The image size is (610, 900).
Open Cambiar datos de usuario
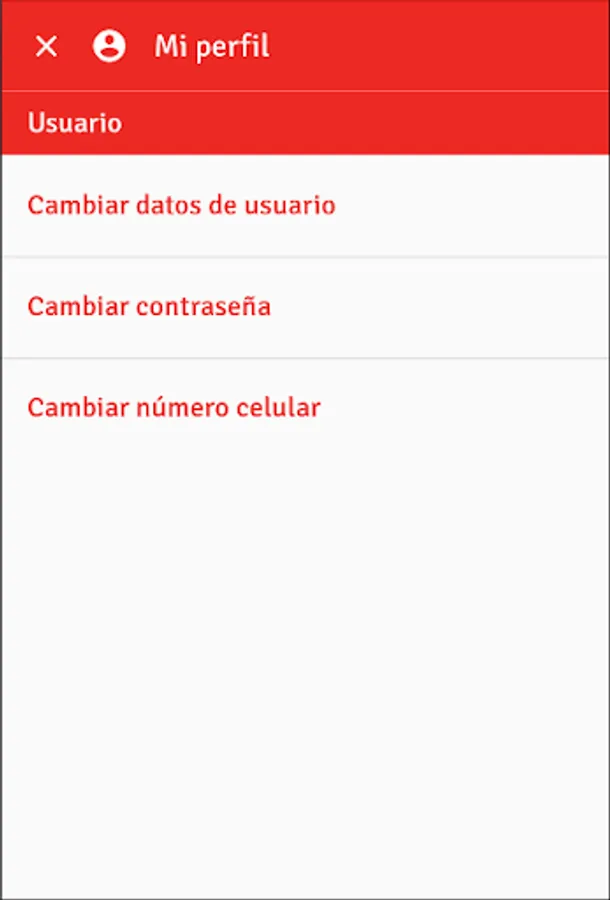coord(181,206)
